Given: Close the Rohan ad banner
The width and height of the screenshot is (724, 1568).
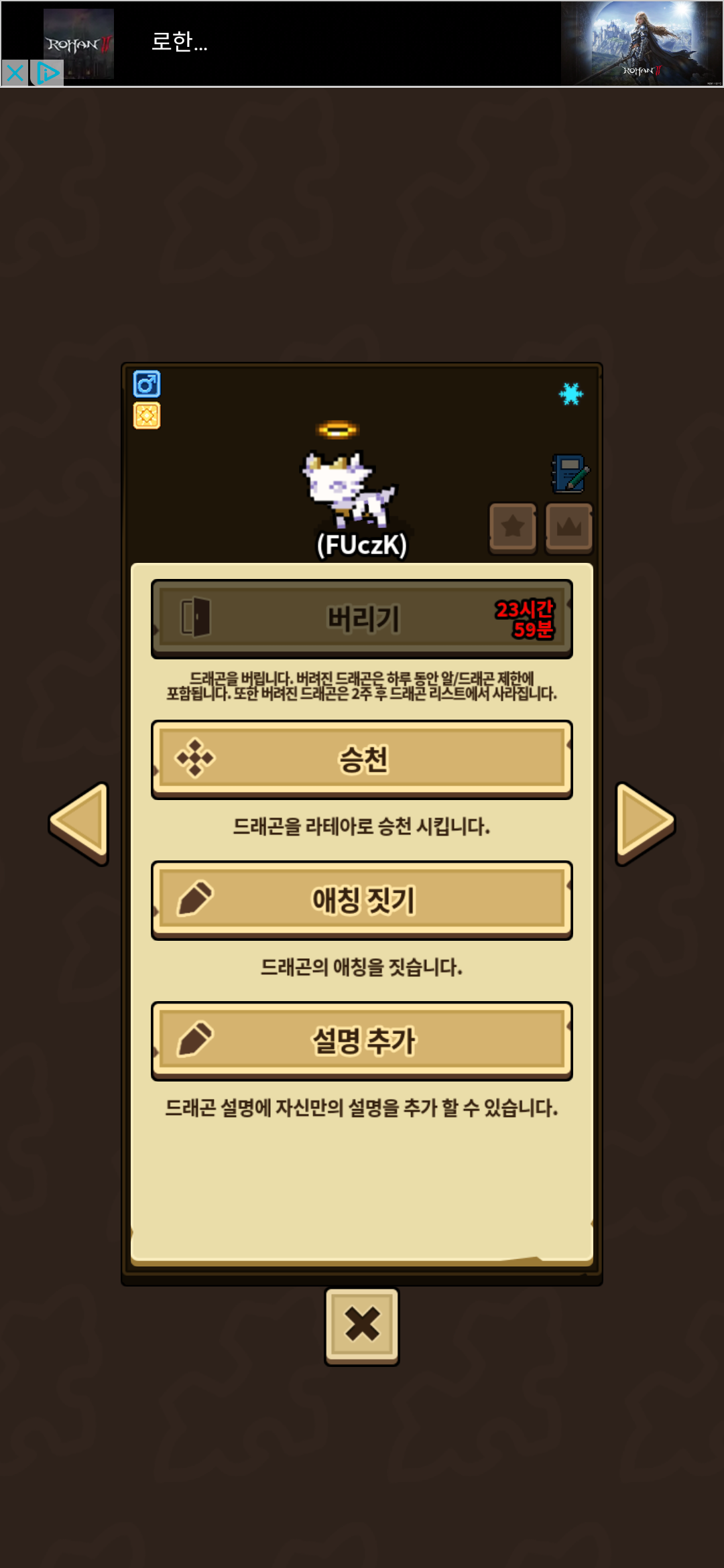Looking at the screenshot, I should click(15, 73).
